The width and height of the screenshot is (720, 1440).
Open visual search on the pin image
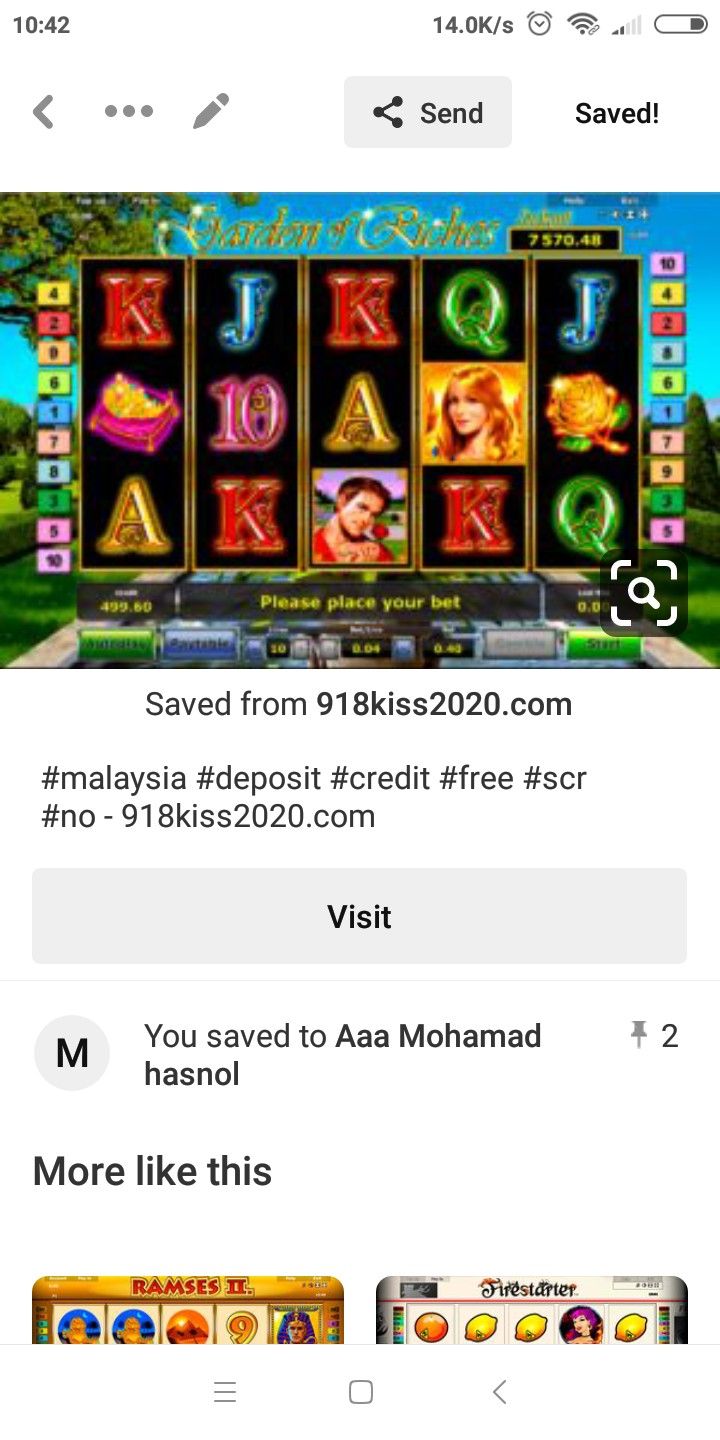[x=644, y=593]
